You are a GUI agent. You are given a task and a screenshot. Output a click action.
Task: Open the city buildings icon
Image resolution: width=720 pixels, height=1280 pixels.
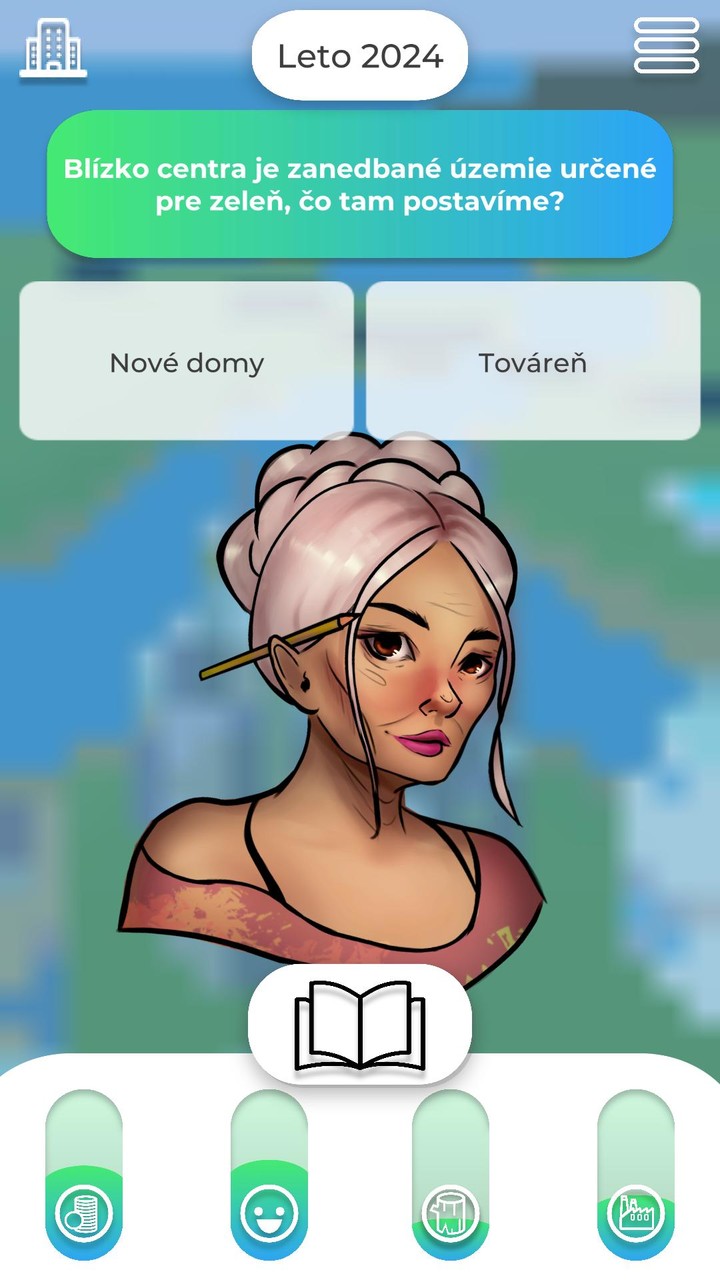(x=53, y=47)
